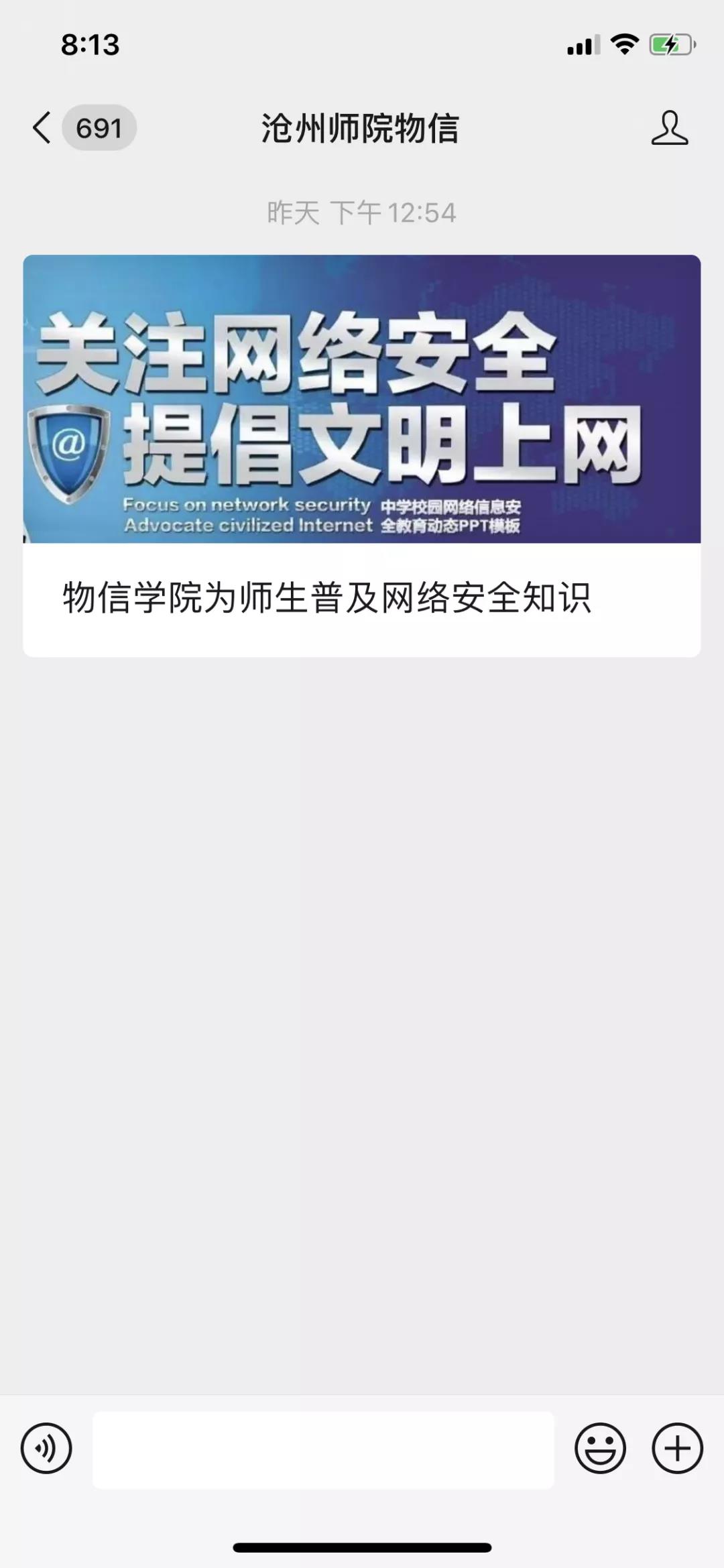Open the emoji picker

[x=600, y=1447]
